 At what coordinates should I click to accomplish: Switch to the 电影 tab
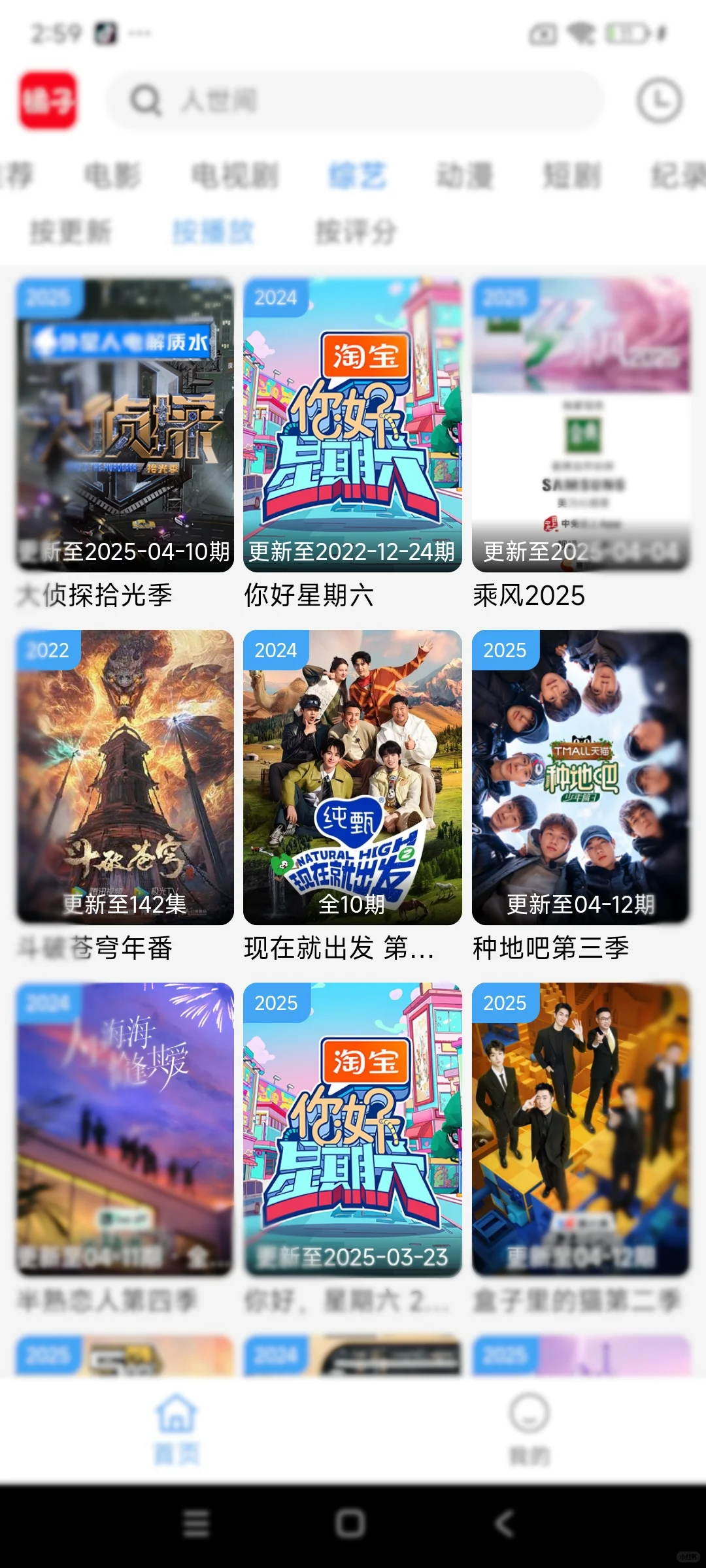click(112, 176)
